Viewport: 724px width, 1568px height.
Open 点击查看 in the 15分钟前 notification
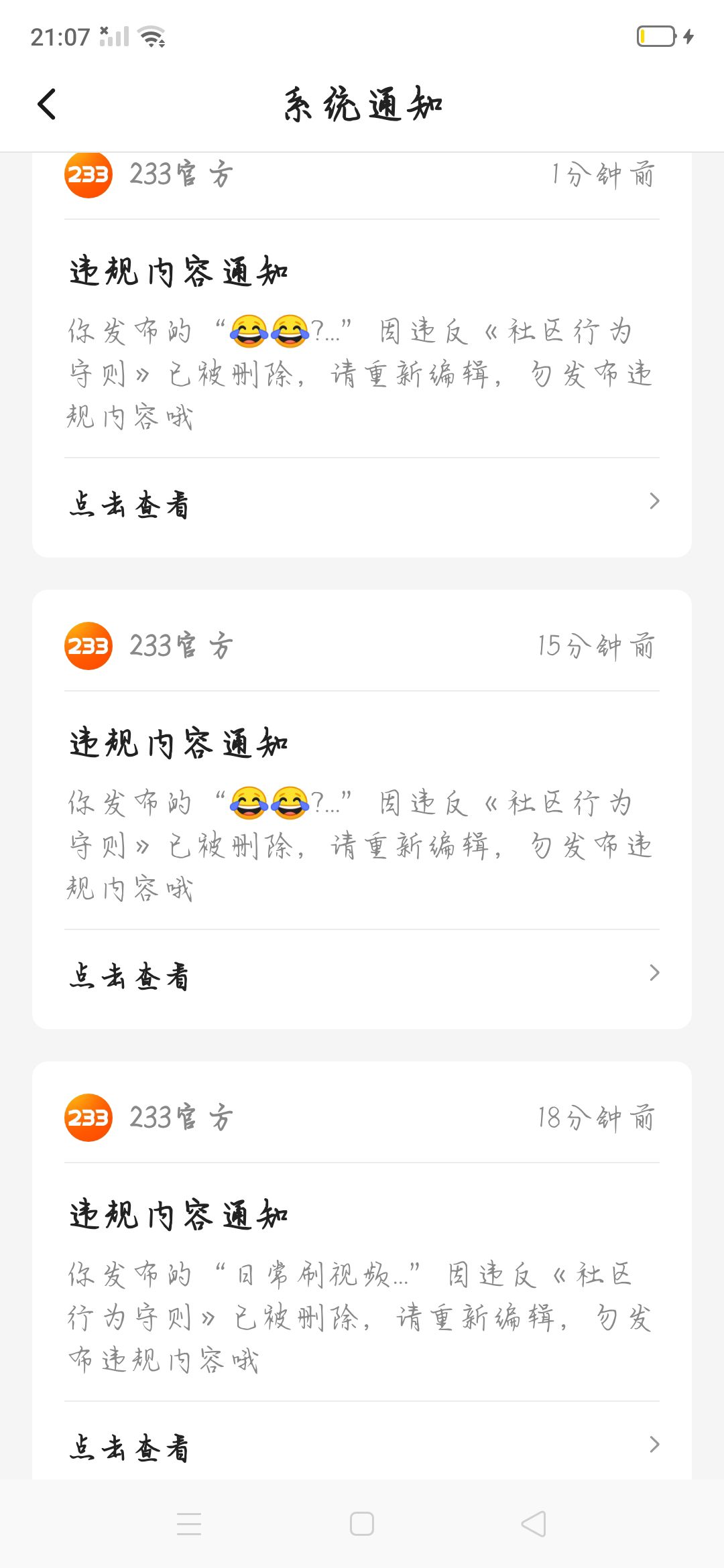[362, 976]
